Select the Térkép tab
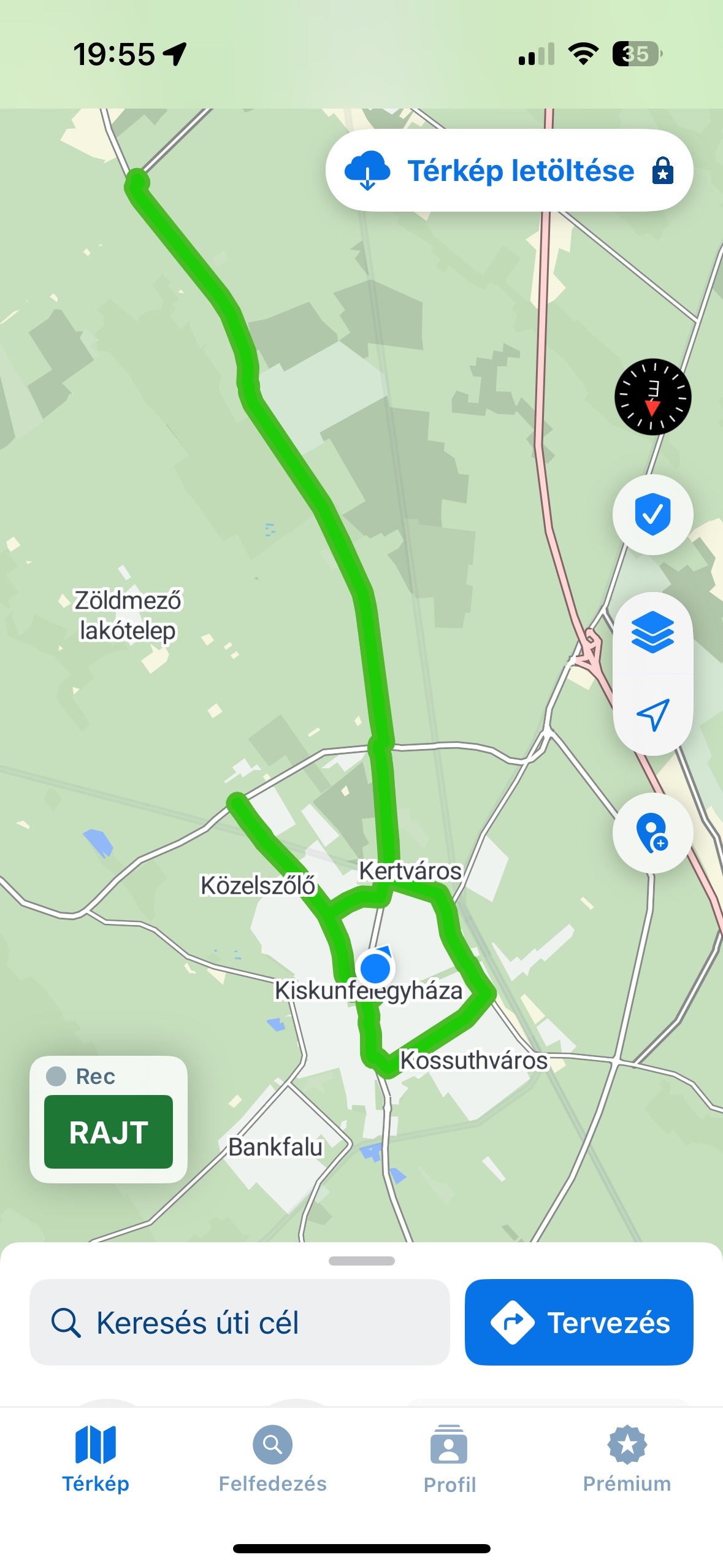 click(x=96, y=1459)
